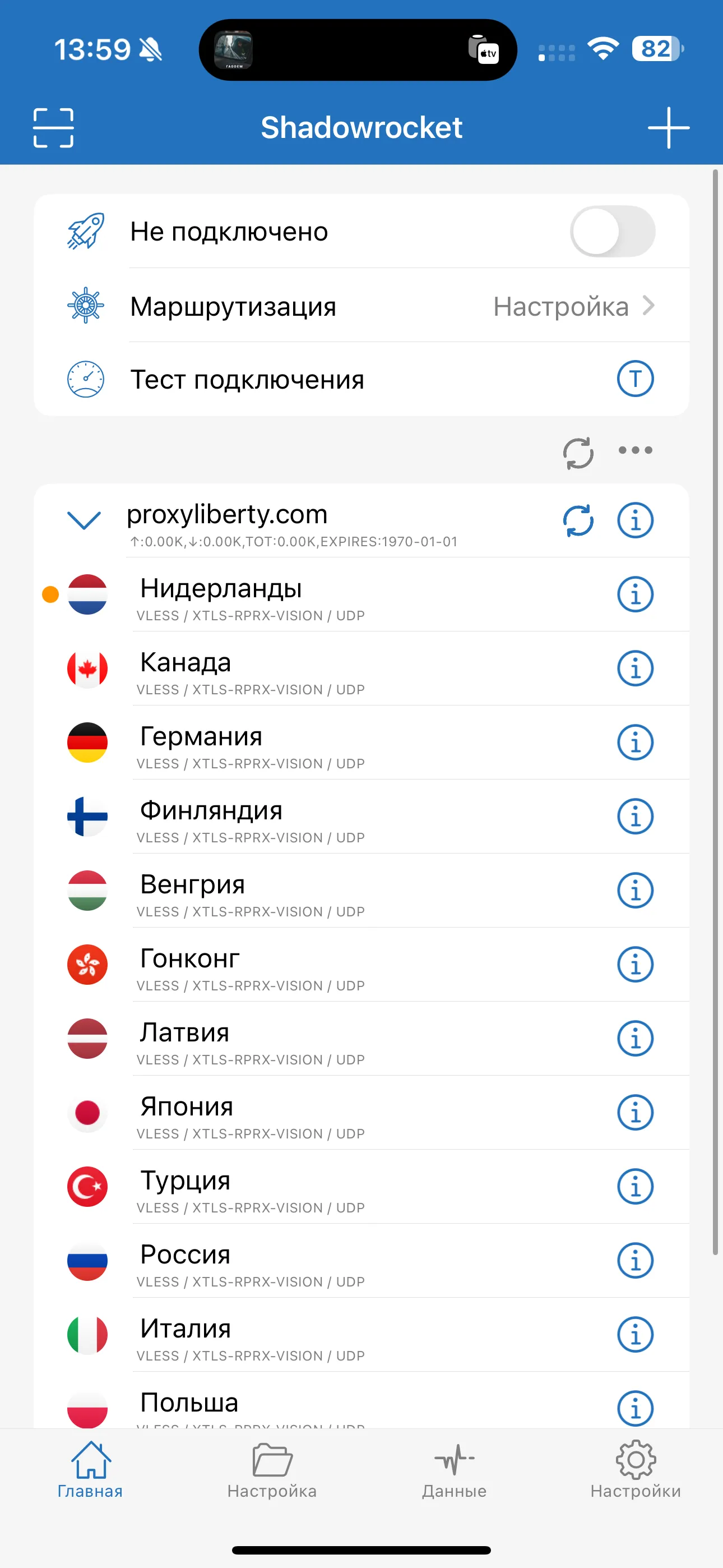Image resolution: width=723 pixels, height=1568 pixels.
Task: Open info for Турция server
Action: pos(636,1186)
